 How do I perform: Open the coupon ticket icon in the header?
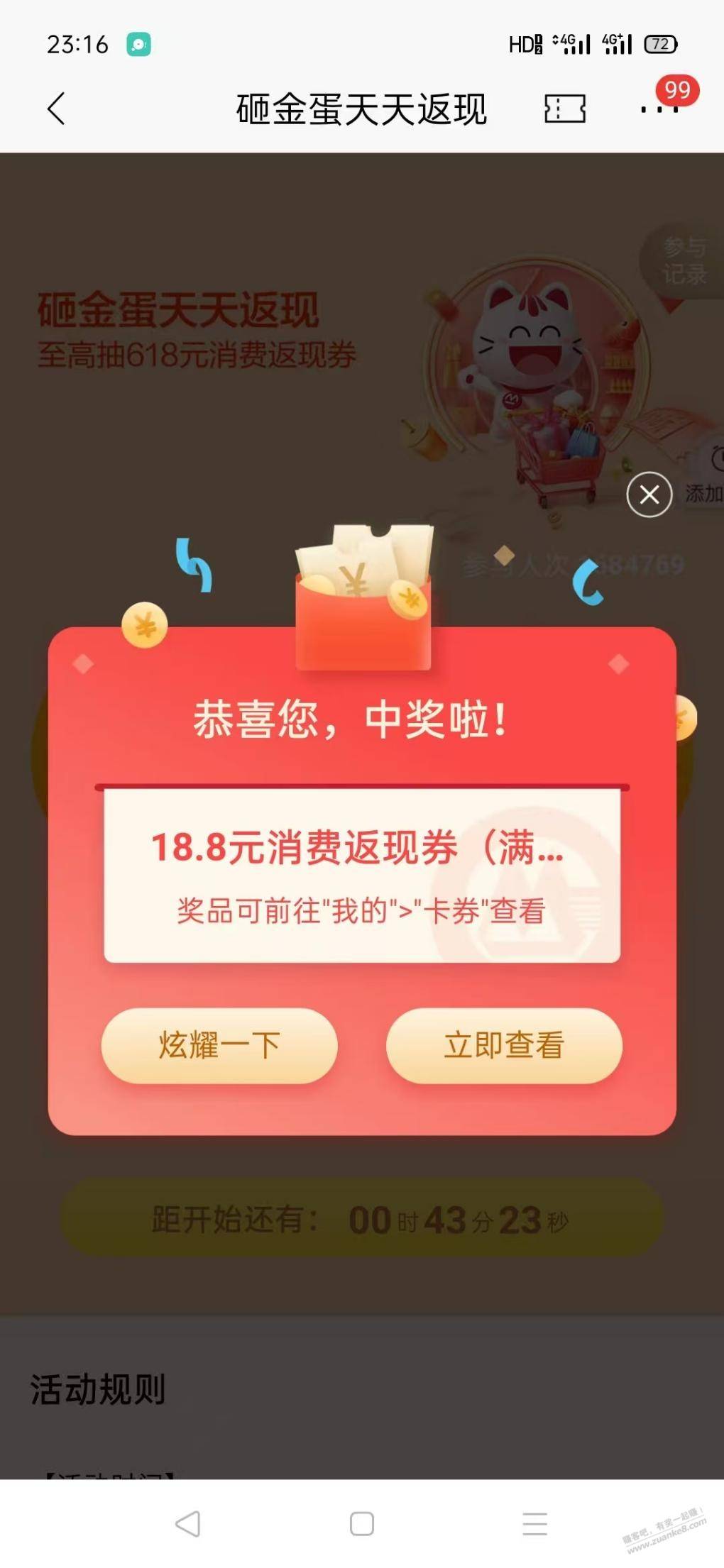coord(565,109)
